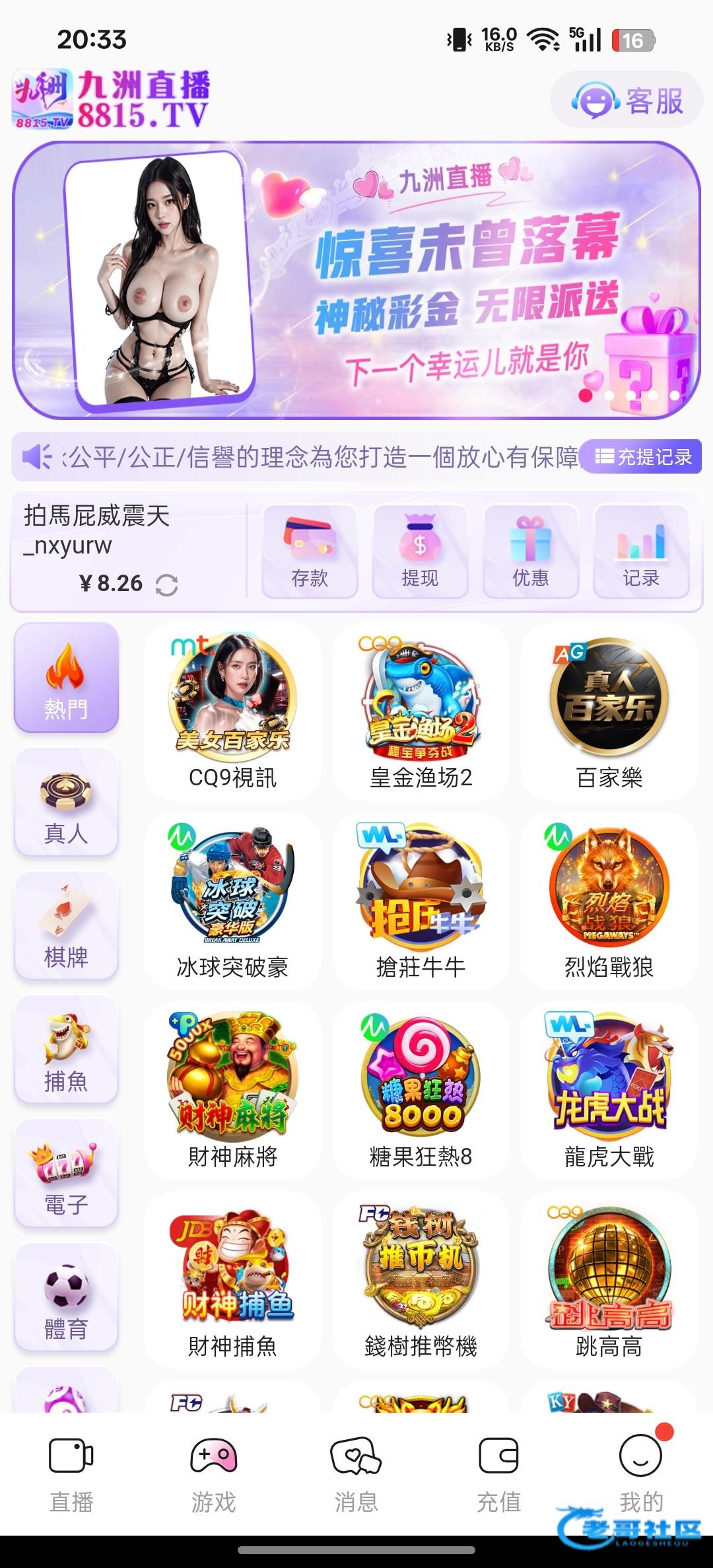Switch to the 消息 tab
The image size is (713, 1568).
[x=356, y=1475]
